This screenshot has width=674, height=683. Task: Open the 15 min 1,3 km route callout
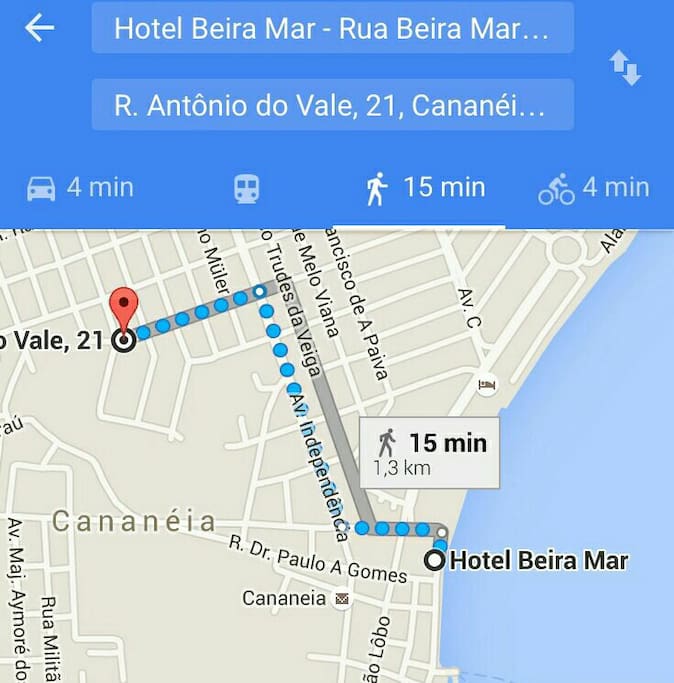coord(429,453)
